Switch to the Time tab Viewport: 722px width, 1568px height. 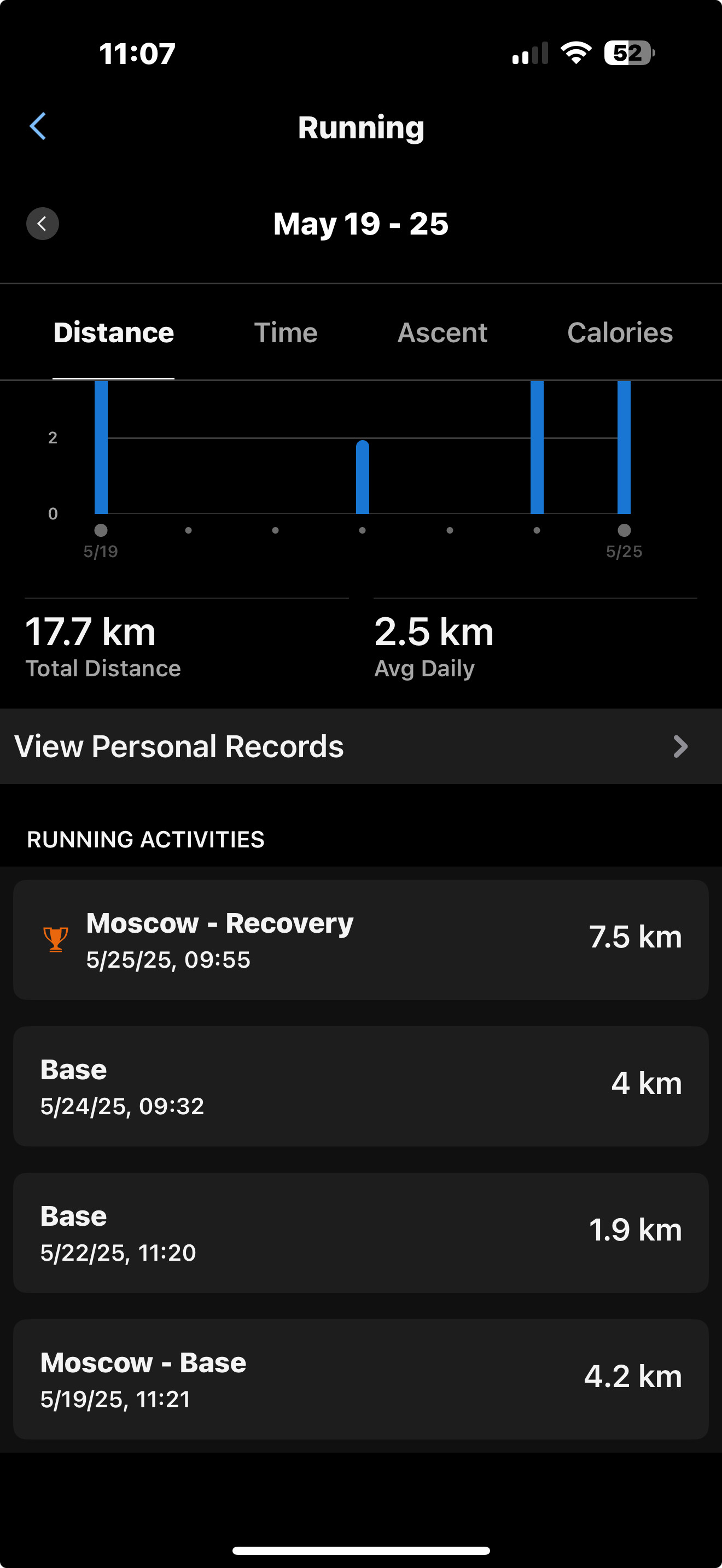pos(286,332)
